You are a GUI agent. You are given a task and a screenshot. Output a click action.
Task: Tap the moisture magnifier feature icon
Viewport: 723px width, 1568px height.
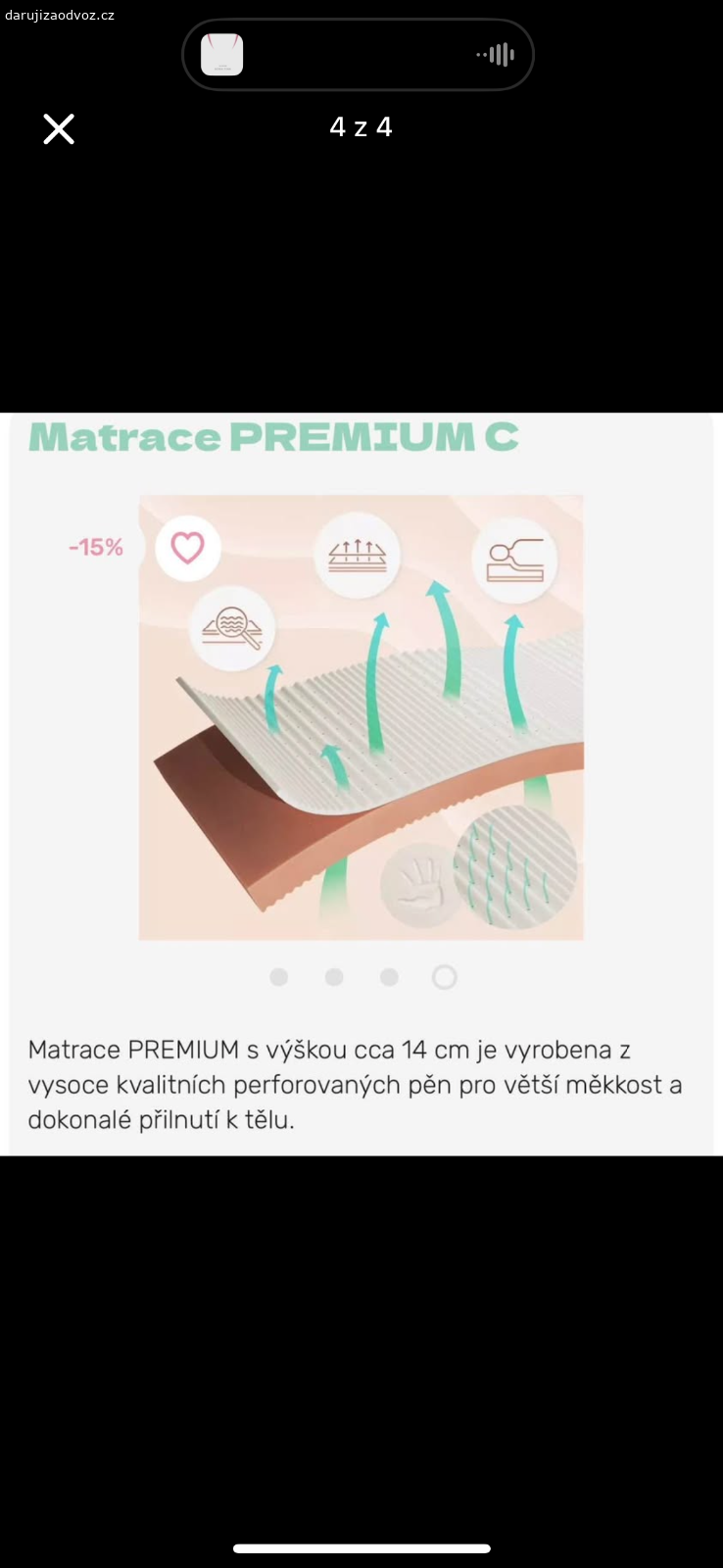pos(231,628)
